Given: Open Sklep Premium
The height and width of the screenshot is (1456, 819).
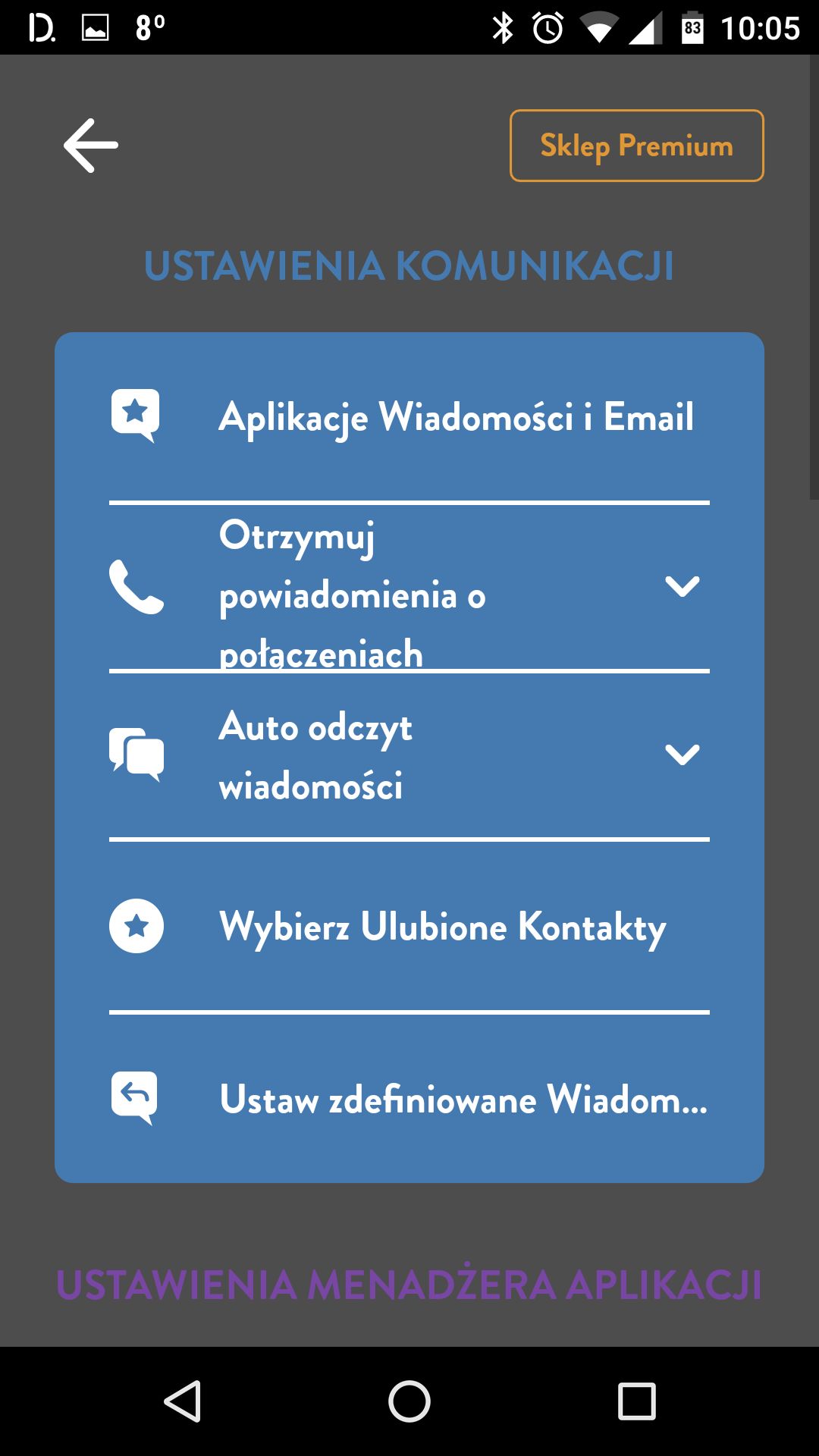Looking at the screenshot, I should [636, 146].
